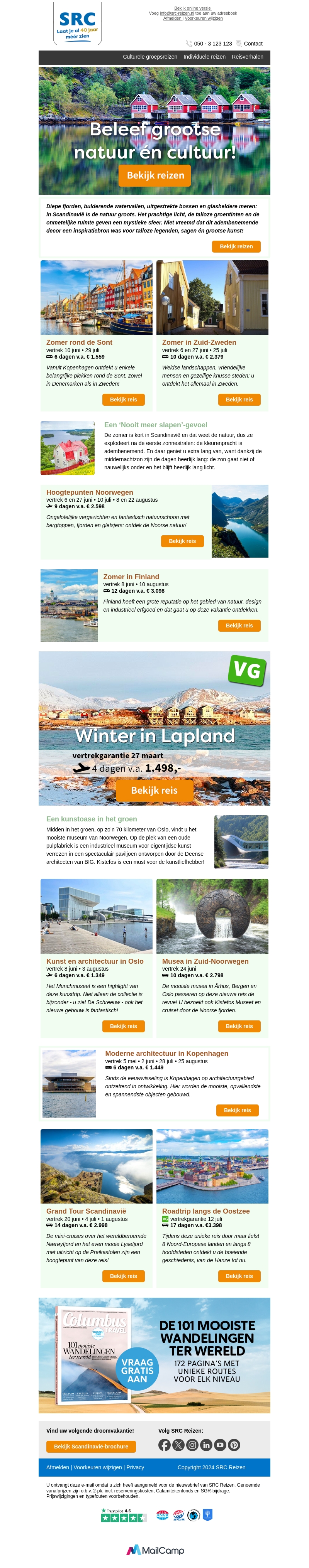This screenshot has height=1568, width=309.
Task: Tap the Privacy link in footer
Action: (x=135, y=1467)
